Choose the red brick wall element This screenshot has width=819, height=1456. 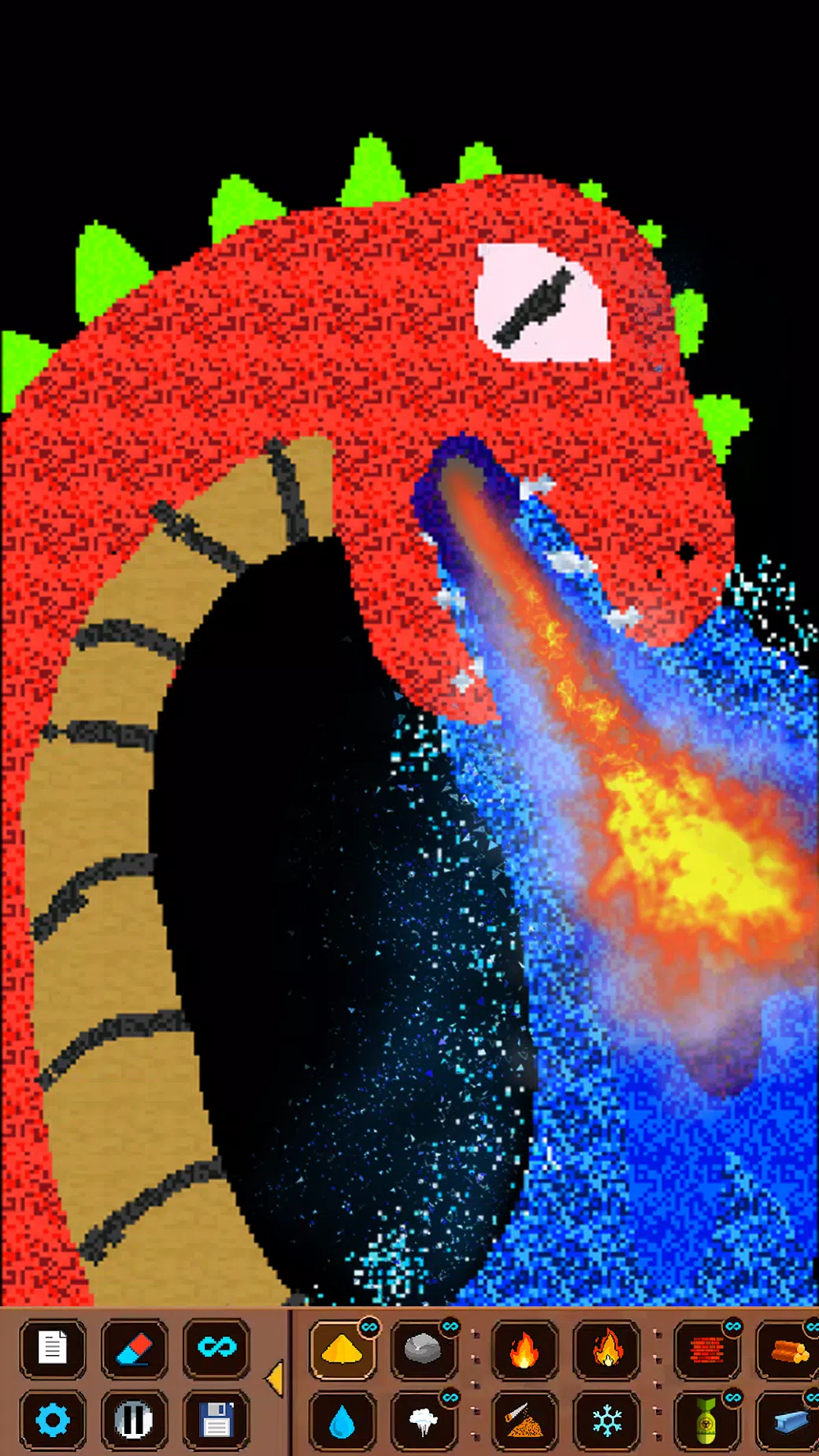tap(707, 1350)
